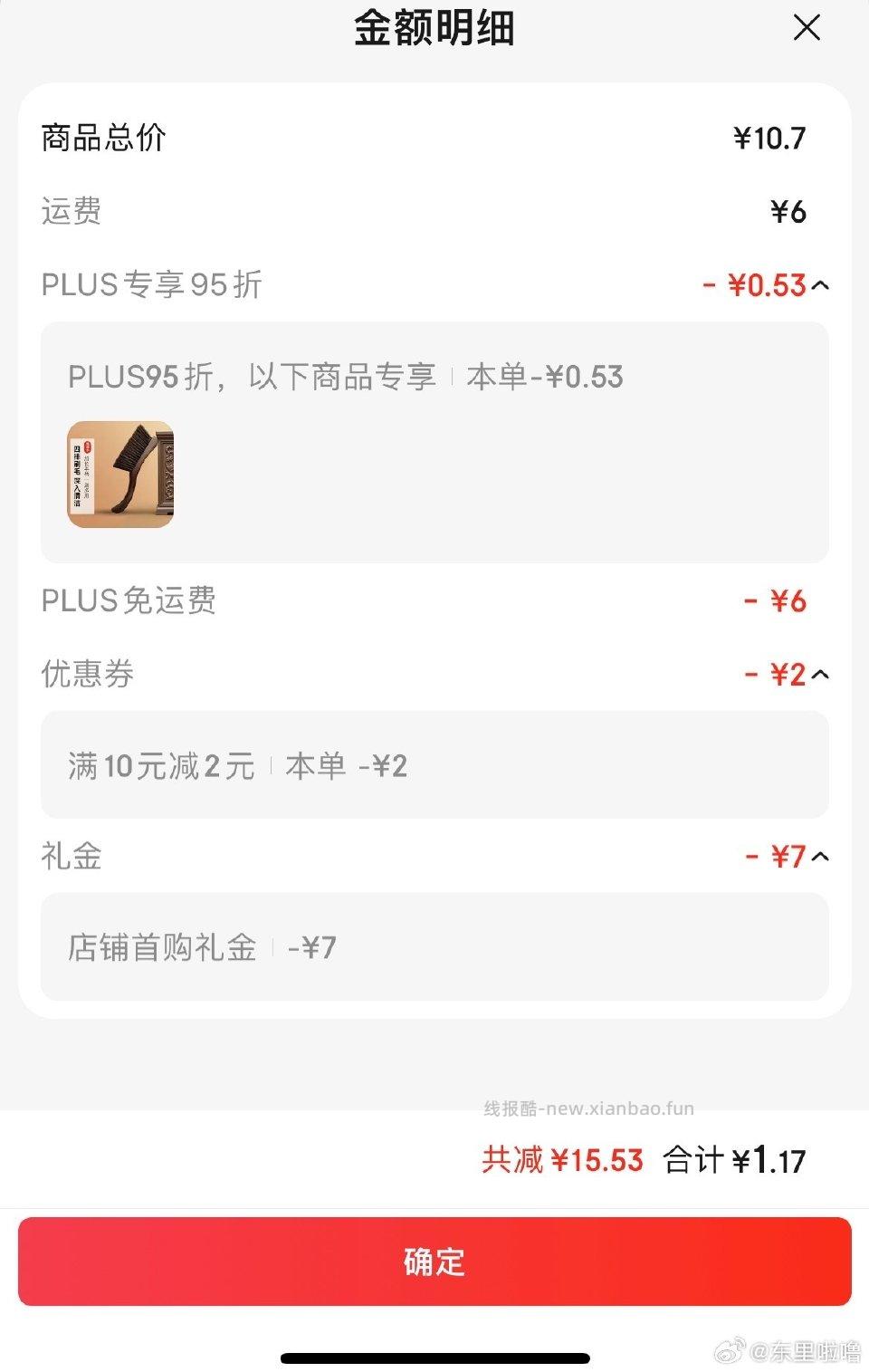The height and width of the screenshot is (1372, 869).
Task: Tap the 合计¥1.17 final total
Action: coord(735,1159)
